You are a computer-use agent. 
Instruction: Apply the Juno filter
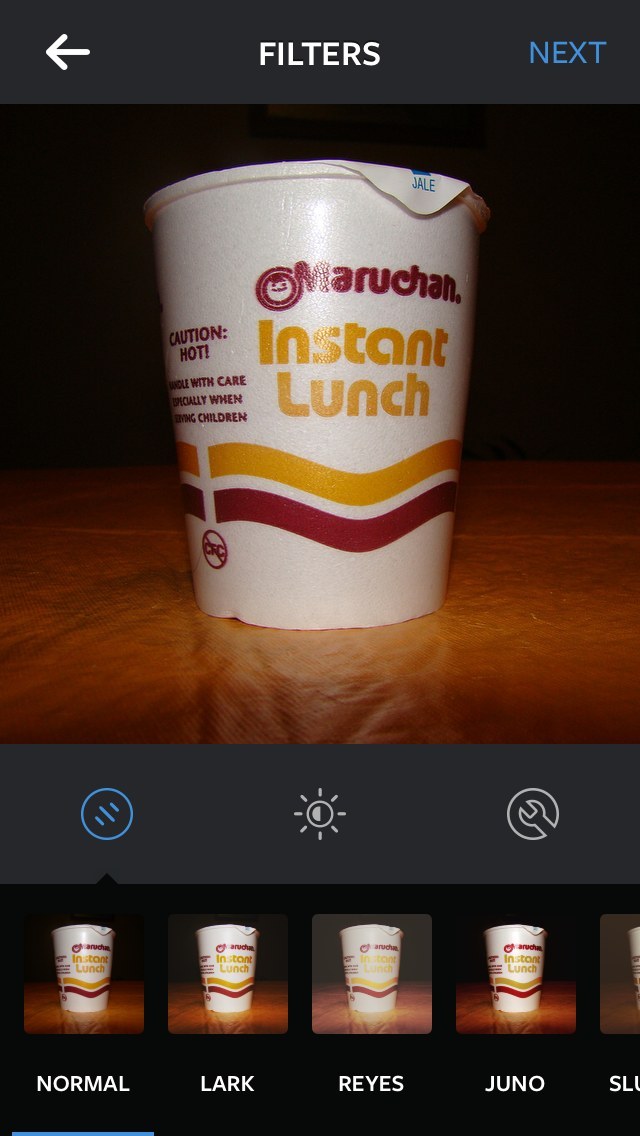516,974
